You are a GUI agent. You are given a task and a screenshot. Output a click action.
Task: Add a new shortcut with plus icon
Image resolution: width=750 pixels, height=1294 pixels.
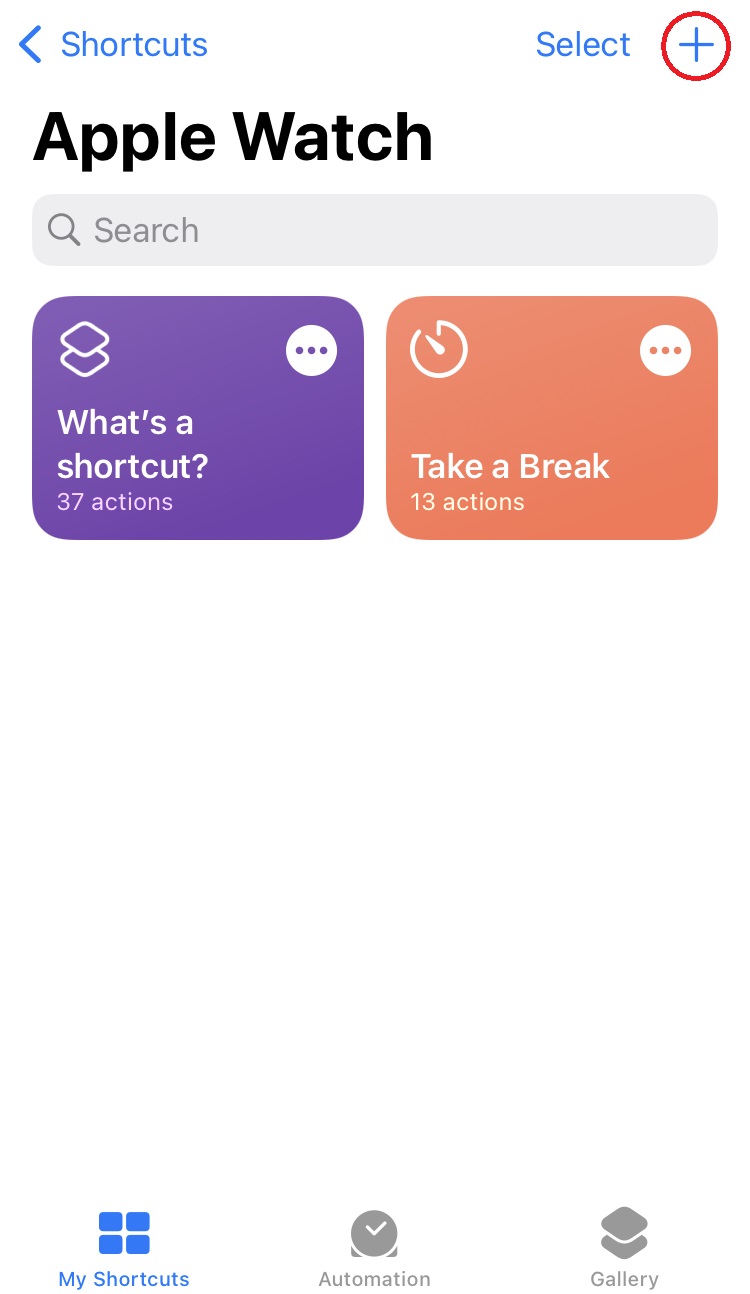[x=696, y=45]
